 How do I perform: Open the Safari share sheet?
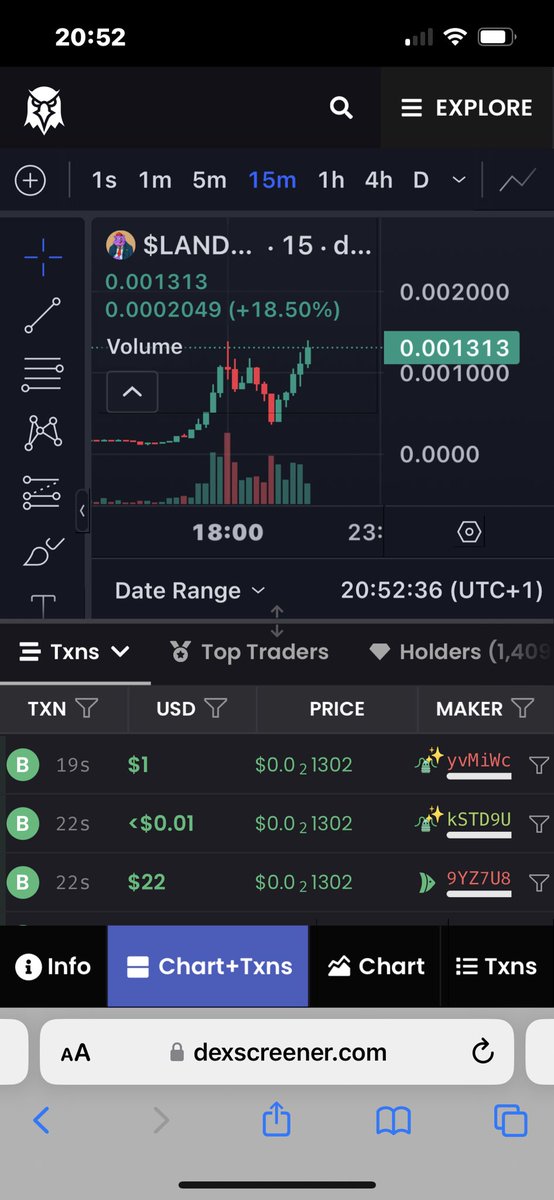[276, 1119]
